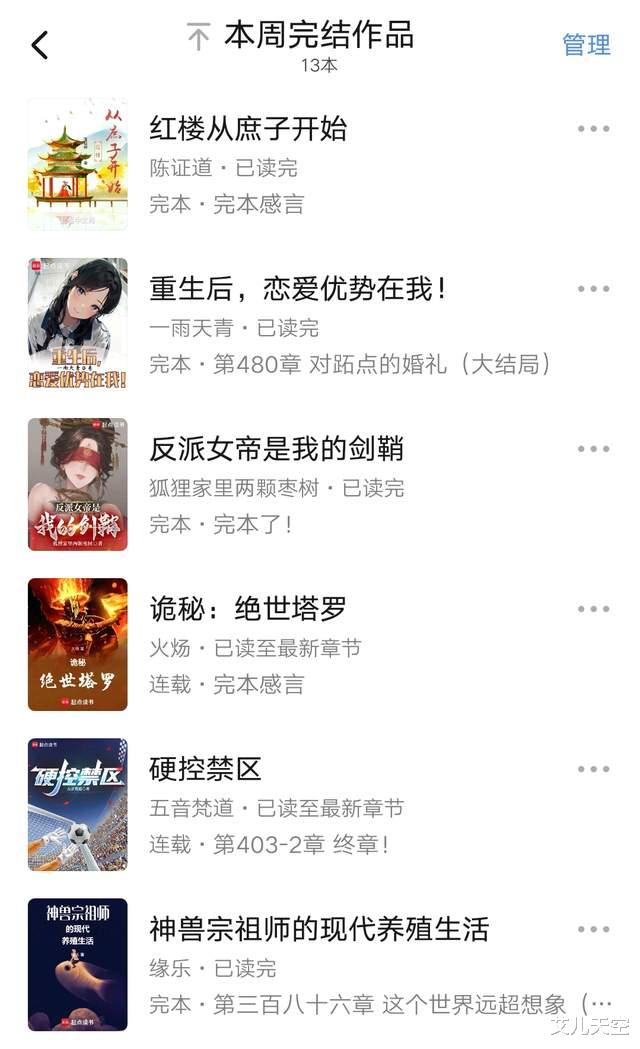Open the book 诡秘：绝世塔罗
The height and width of the screenshot is (1049, 640).
pos(248,609)
